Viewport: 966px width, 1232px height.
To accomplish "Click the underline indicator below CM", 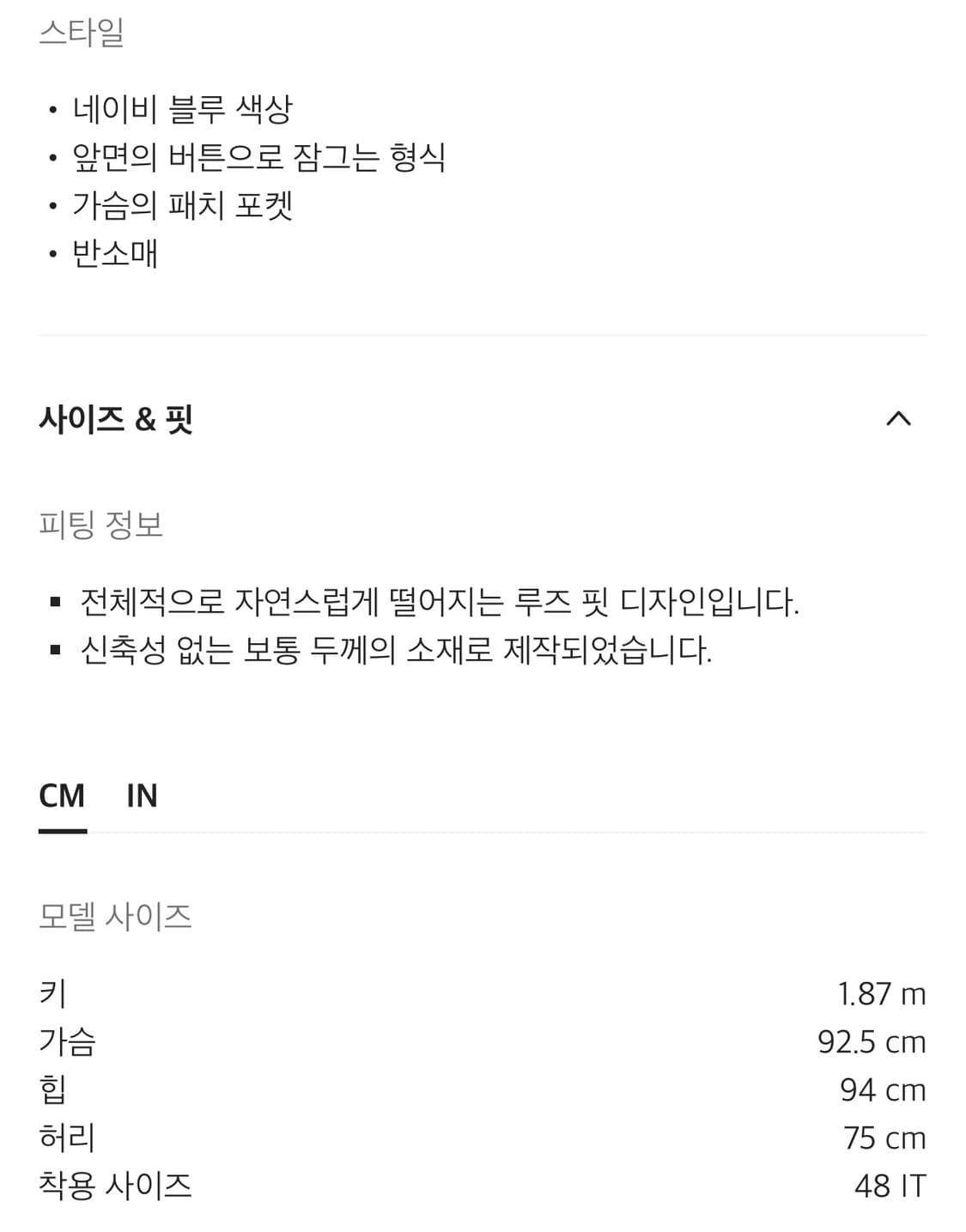I will (62, 830).
